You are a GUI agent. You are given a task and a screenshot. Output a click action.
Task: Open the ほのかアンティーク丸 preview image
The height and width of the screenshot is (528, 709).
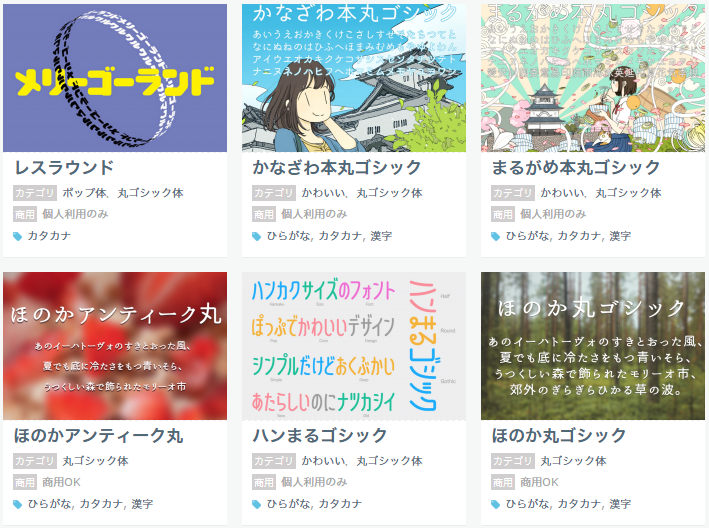[115, 346]
